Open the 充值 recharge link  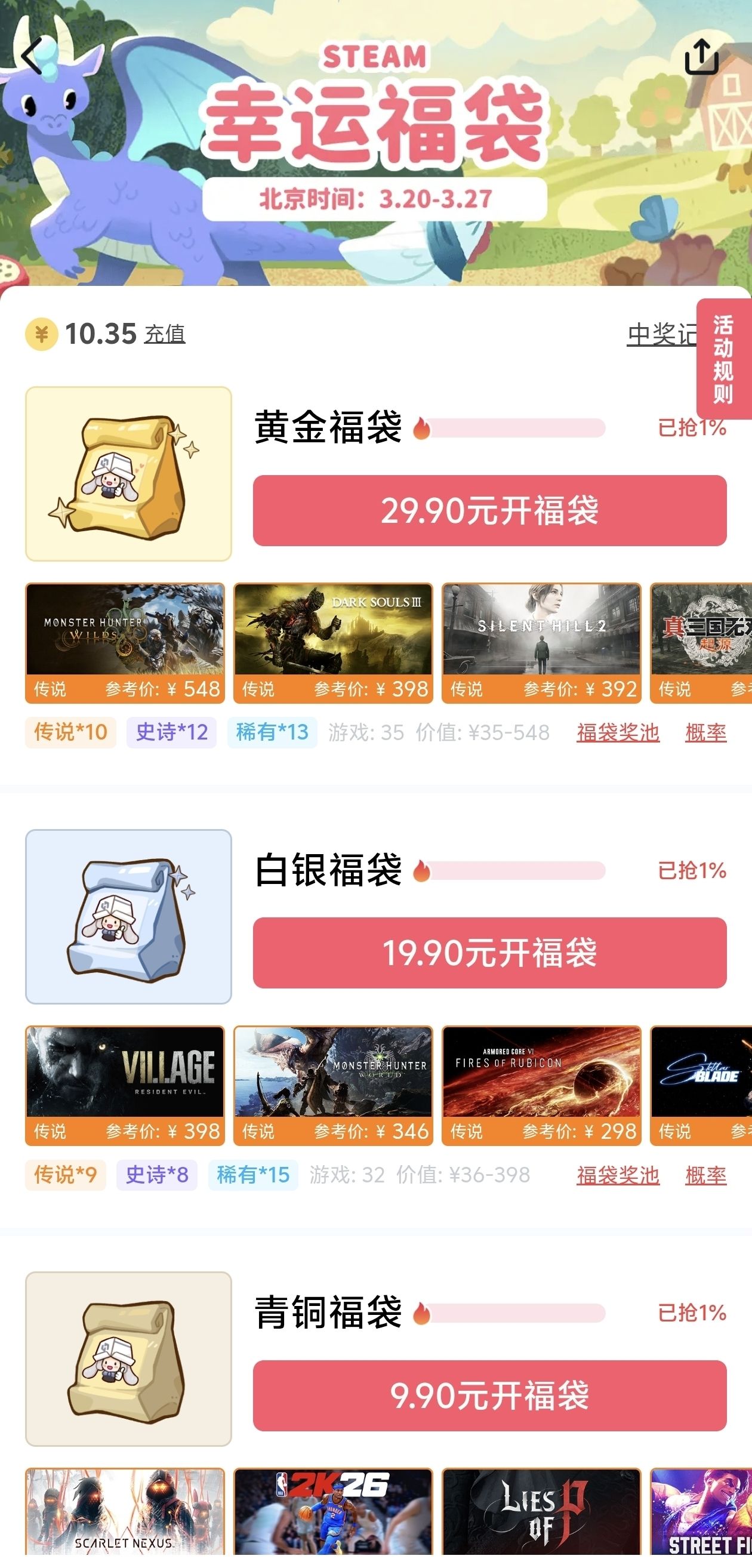(165, 334)
